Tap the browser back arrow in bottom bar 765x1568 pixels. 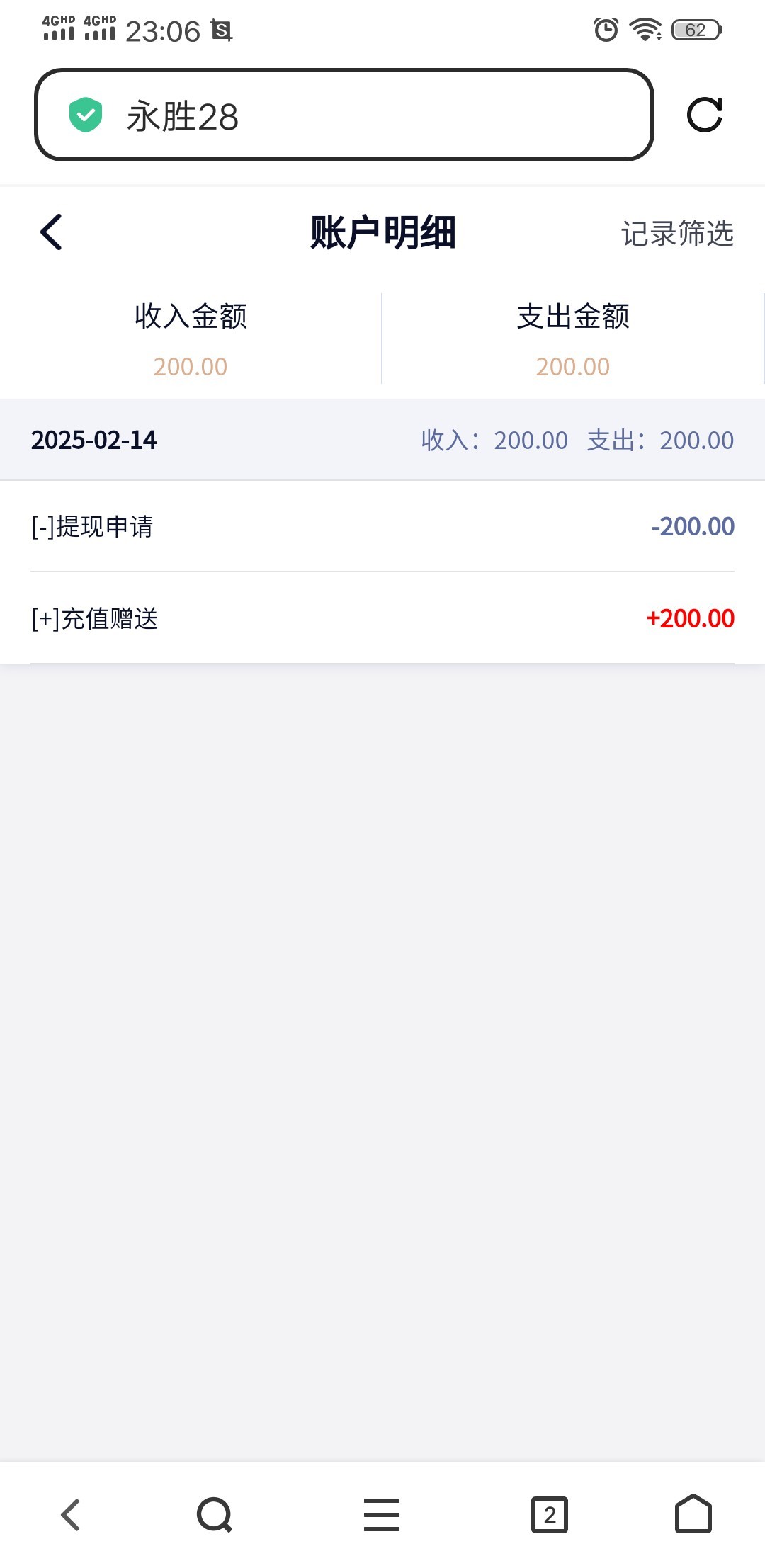(71, 1515)
